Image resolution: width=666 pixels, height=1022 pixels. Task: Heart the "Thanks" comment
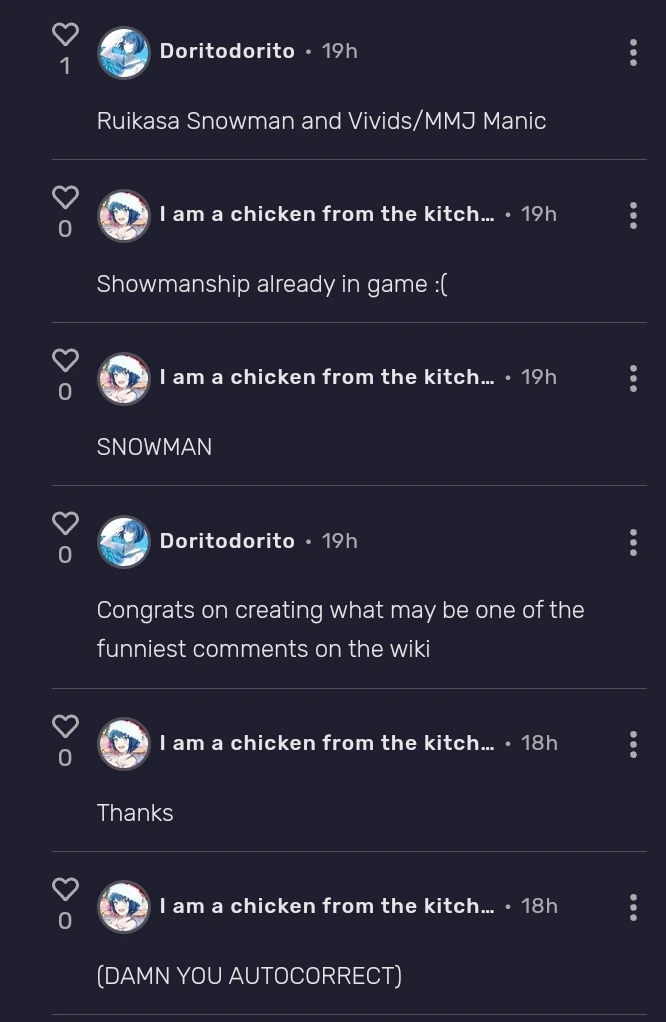pos(65,726)
